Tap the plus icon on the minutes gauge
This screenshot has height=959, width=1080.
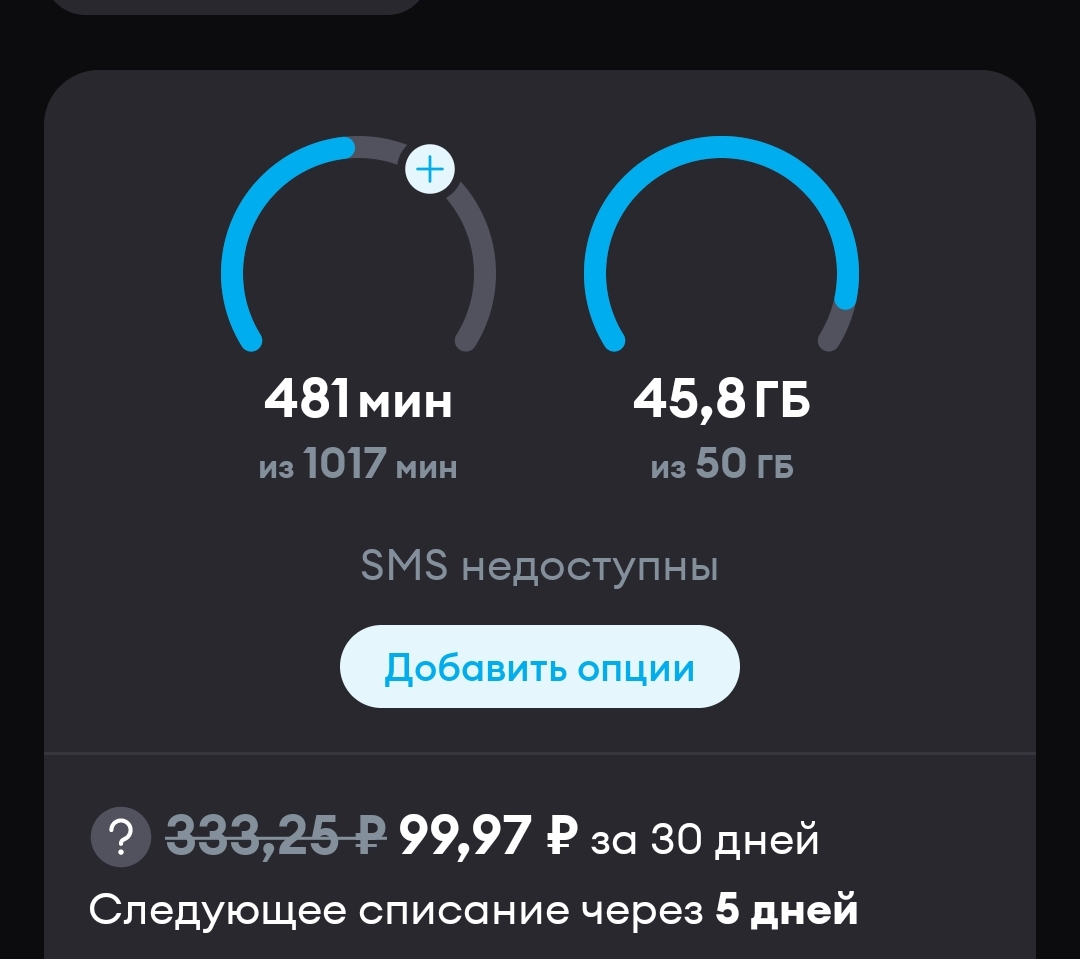[x=430, y=170]
